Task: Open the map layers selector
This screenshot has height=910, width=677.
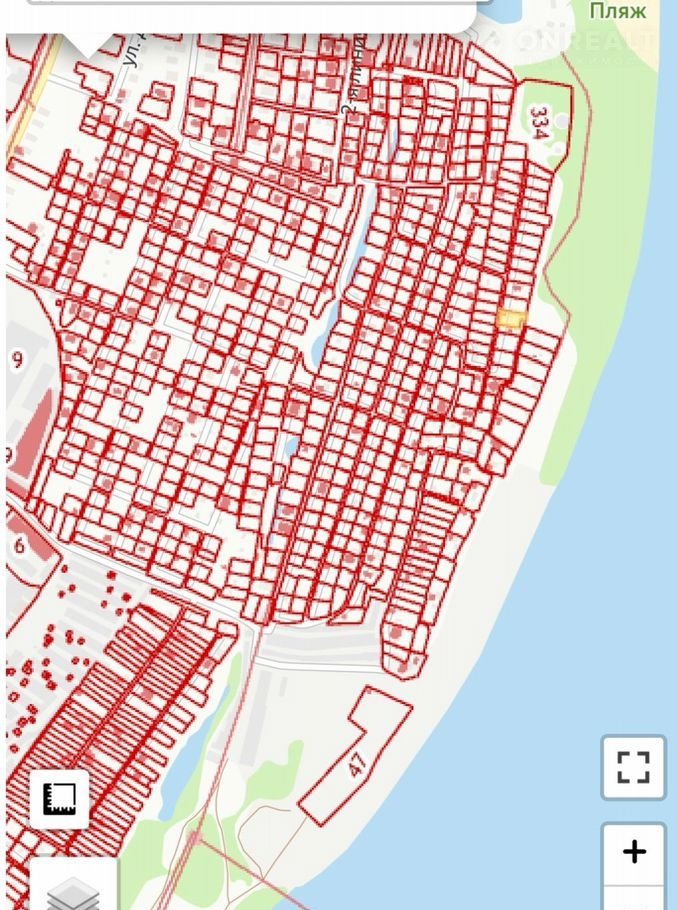Action: (x=73, y=889)
